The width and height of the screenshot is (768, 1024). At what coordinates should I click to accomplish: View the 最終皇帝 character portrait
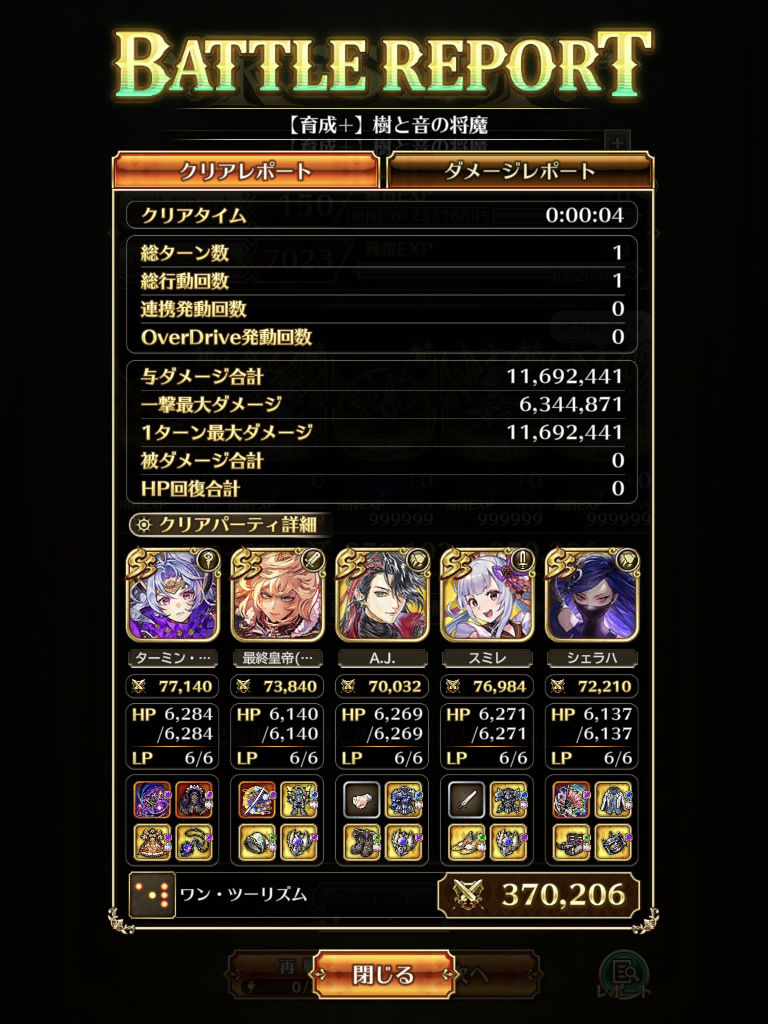click(x=278, y=595)
